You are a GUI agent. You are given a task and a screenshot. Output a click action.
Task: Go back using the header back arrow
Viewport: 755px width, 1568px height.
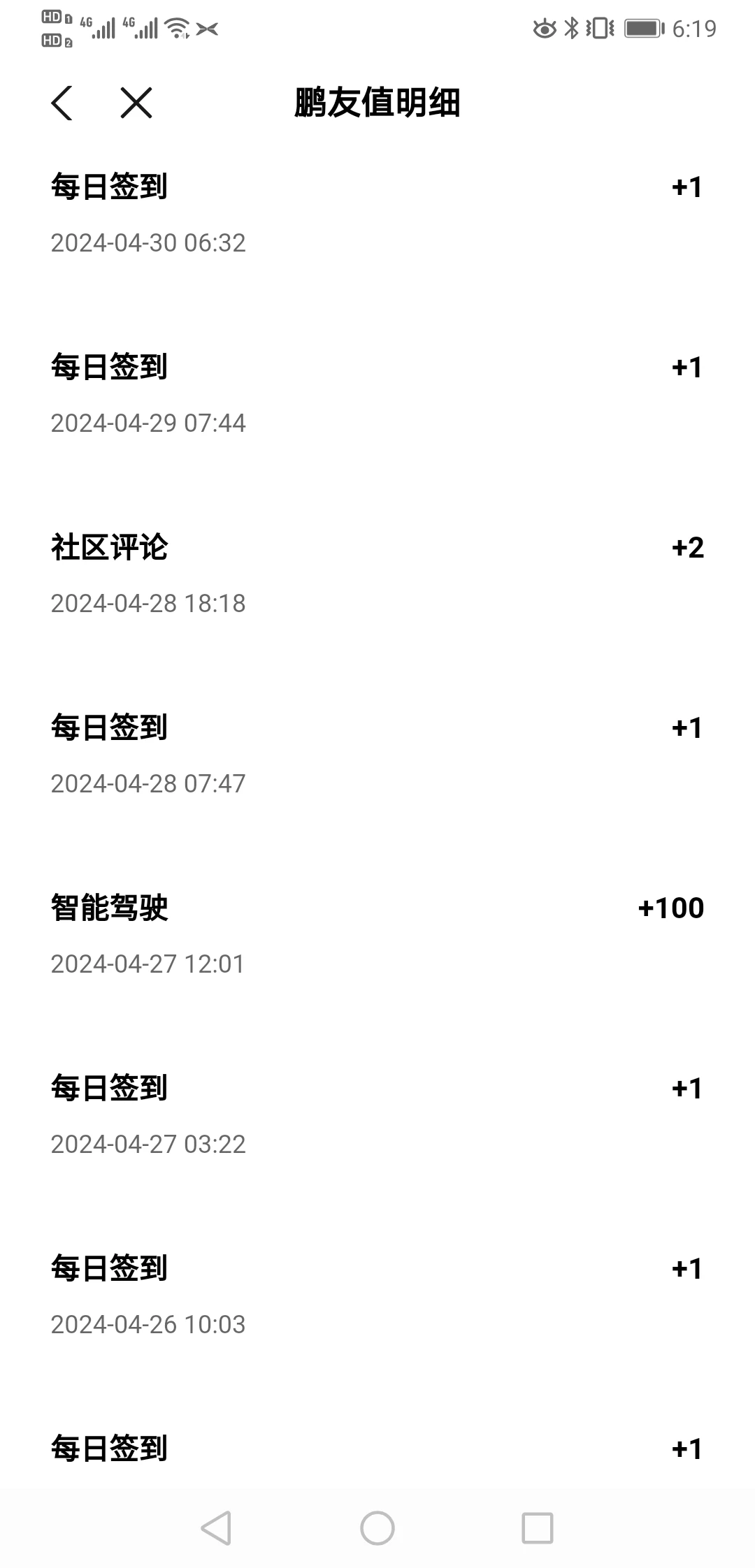(62, 103)
